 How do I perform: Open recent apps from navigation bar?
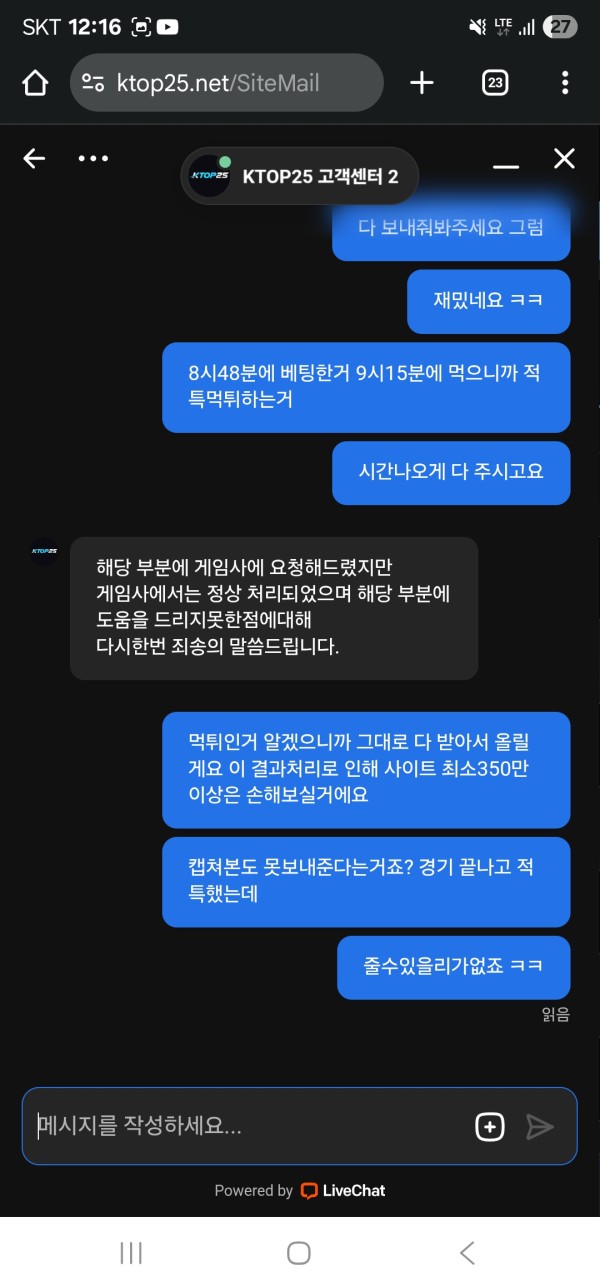tap(131, 1252)
